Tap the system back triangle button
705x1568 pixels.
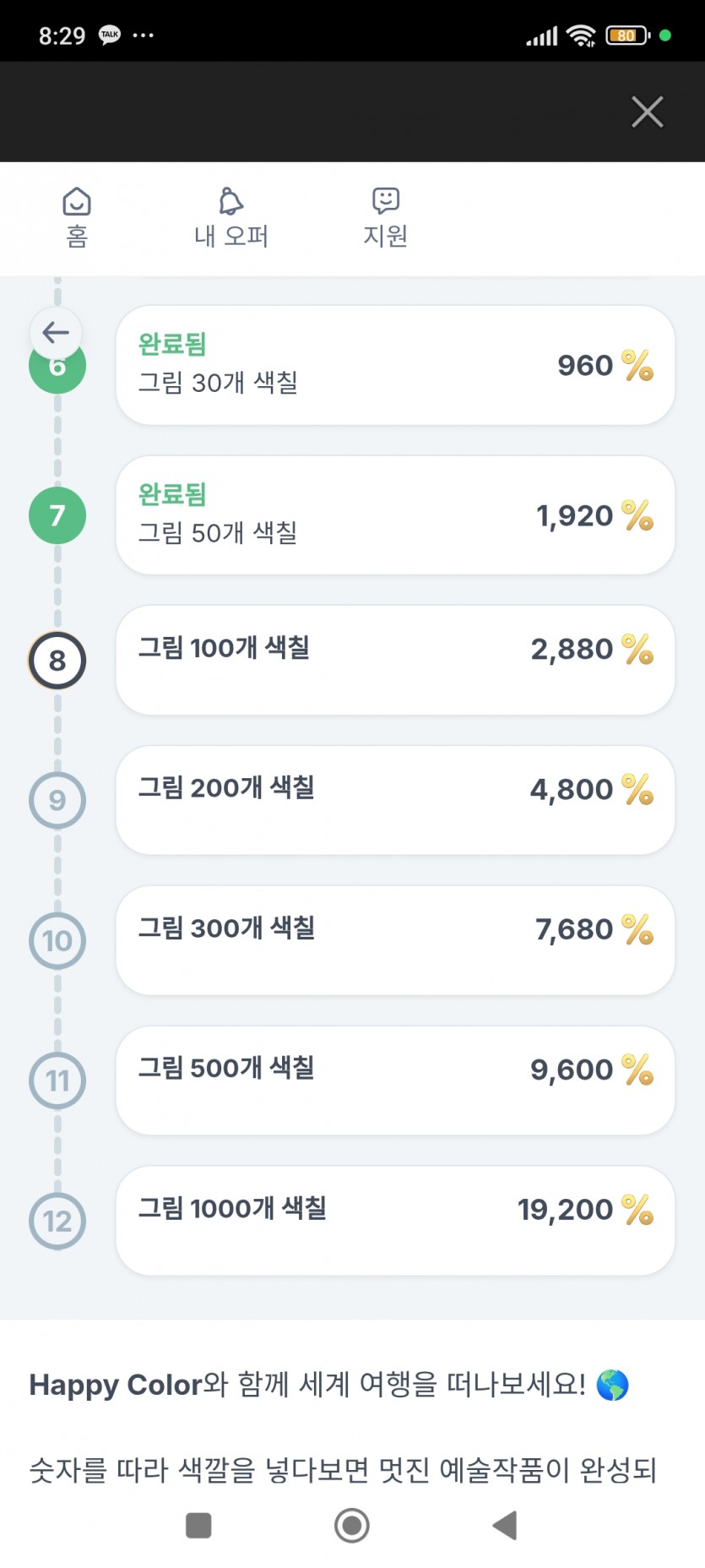[505, 1525]
